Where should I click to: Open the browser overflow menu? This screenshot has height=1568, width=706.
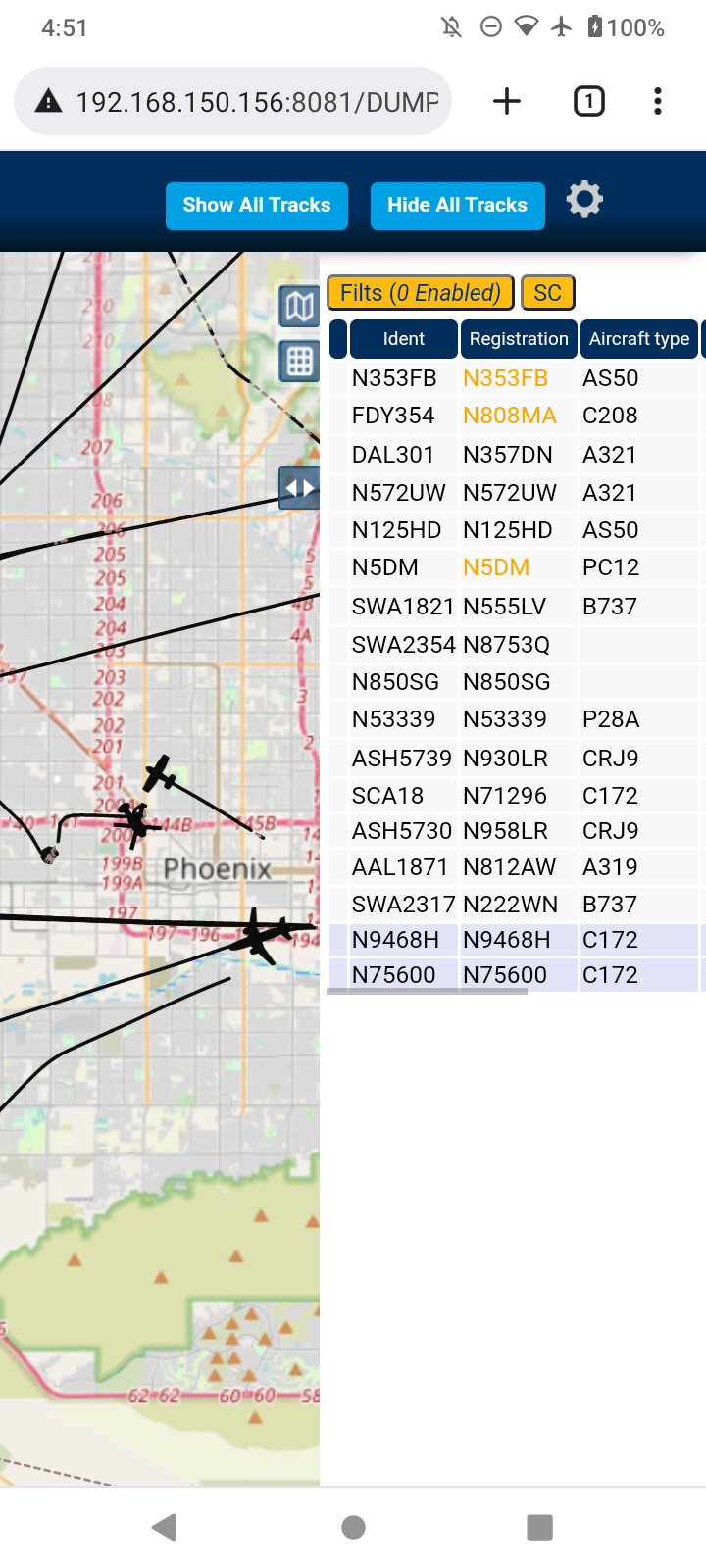658,101
